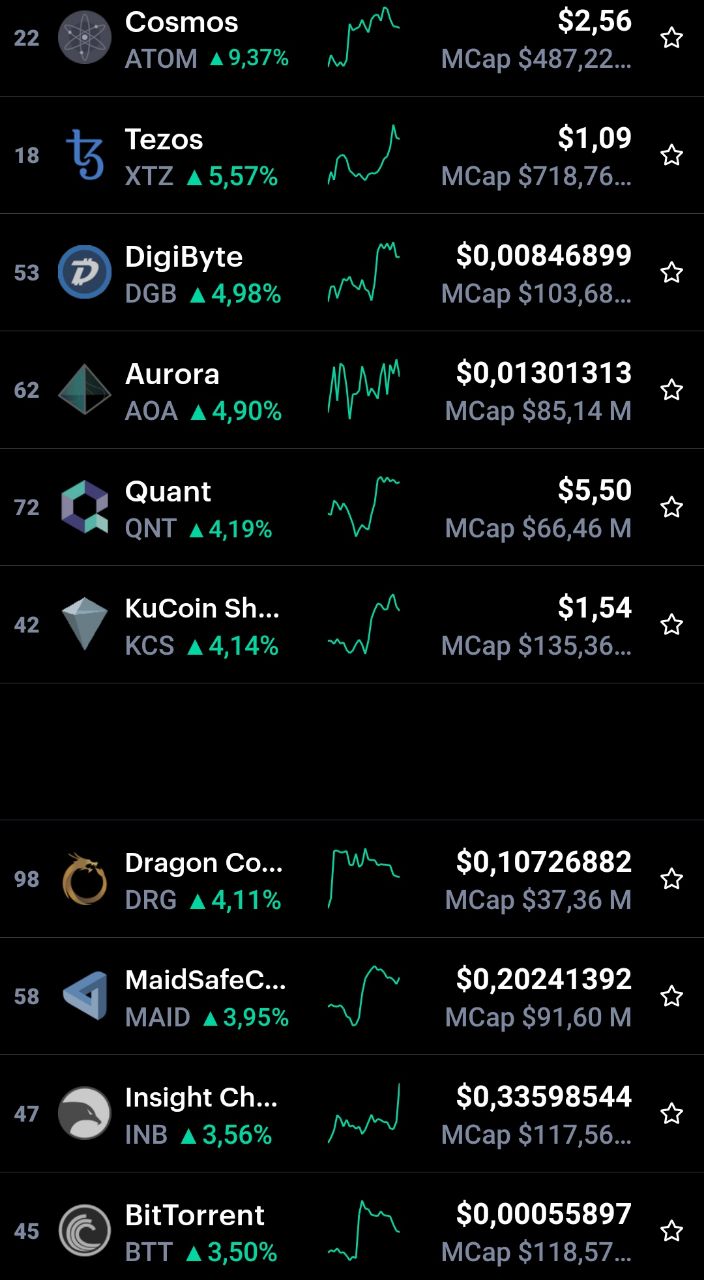Add Tezos to the watchlist with its star

(672, 155)
